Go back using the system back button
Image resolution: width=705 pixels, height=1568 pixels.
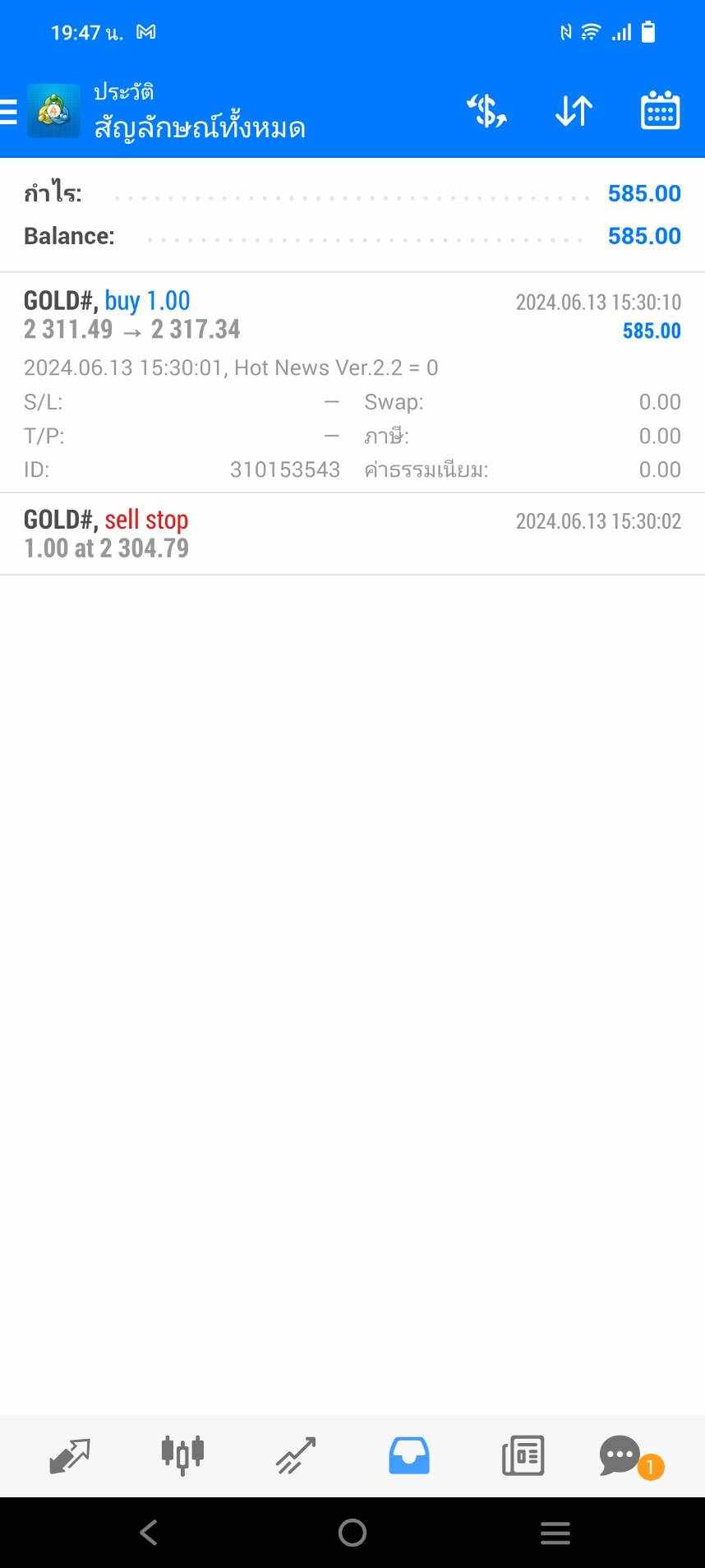tap(149, 1533)
